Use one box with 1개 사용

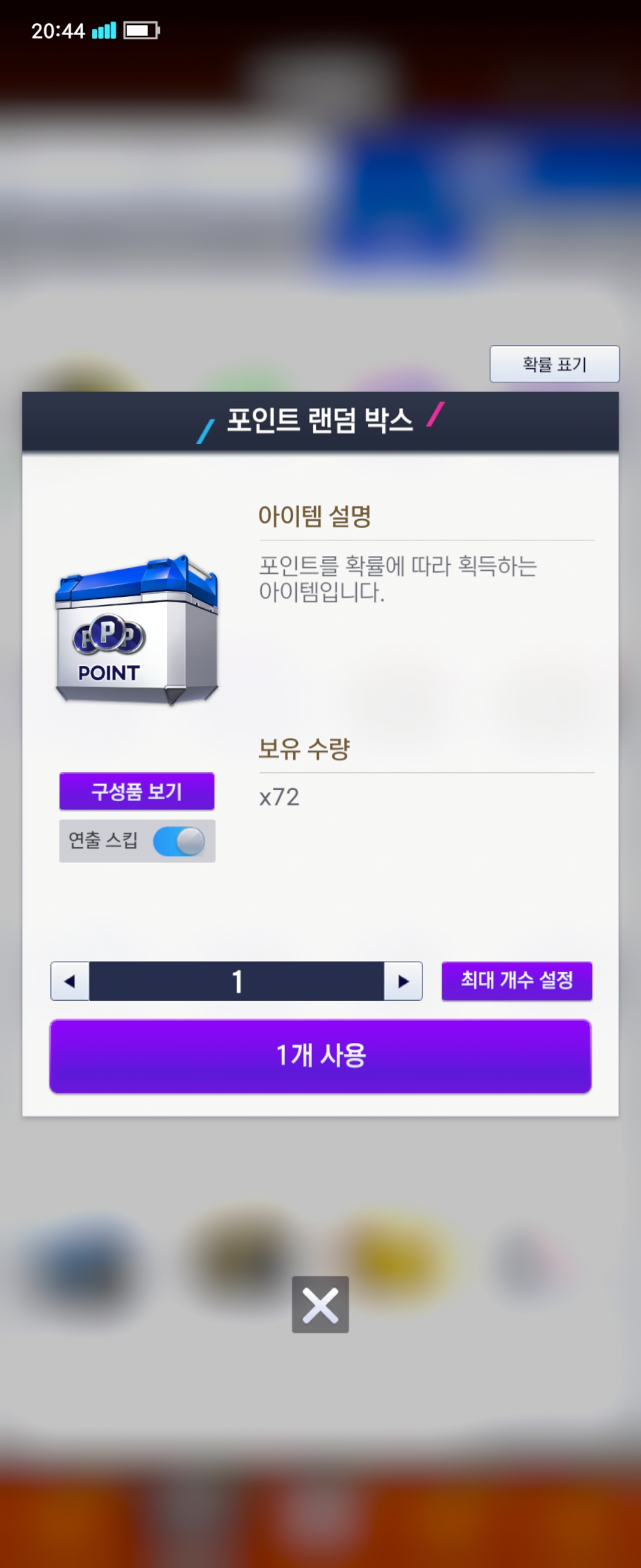click(x=320, y=1055)
